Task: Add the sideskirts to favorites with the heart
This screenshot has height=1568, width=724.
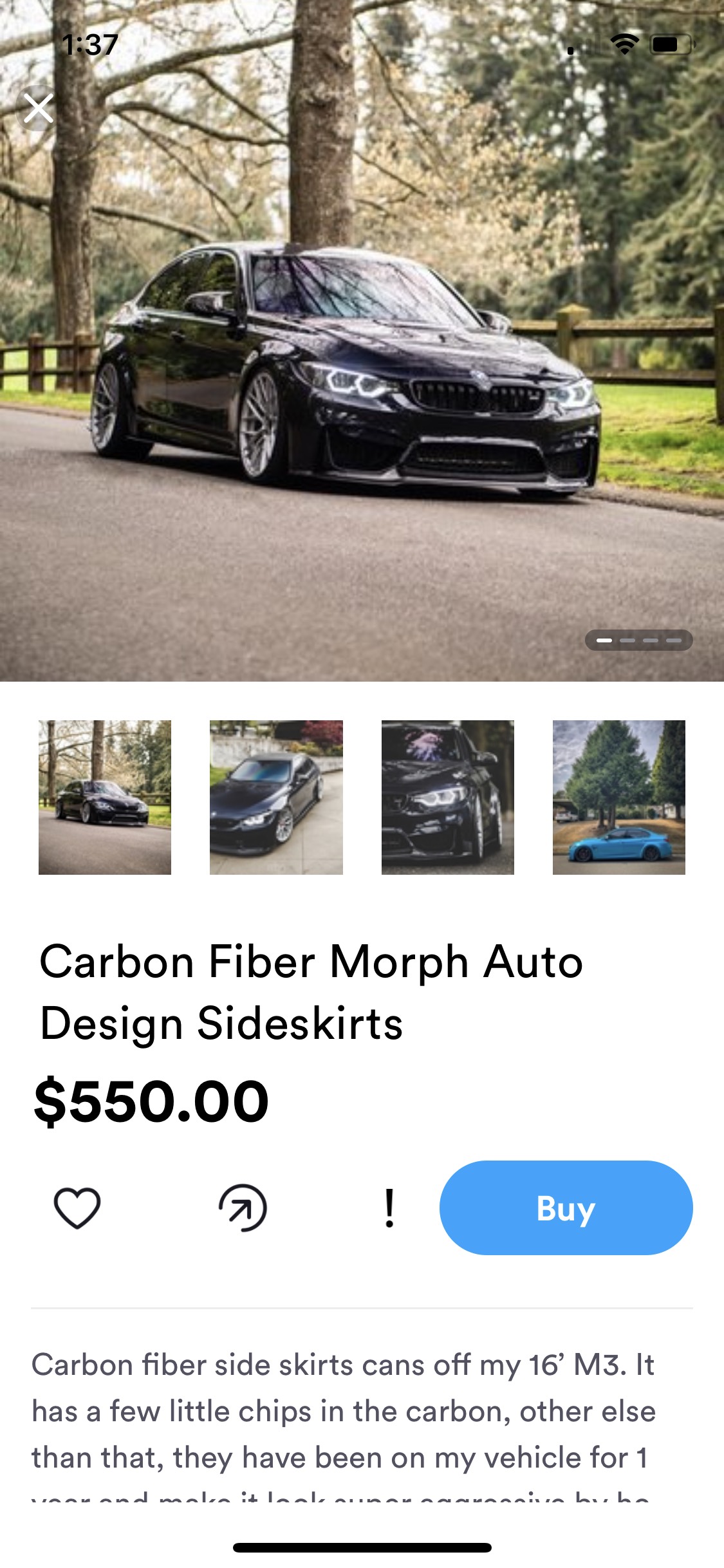Action: click(x=77, y=1208)
